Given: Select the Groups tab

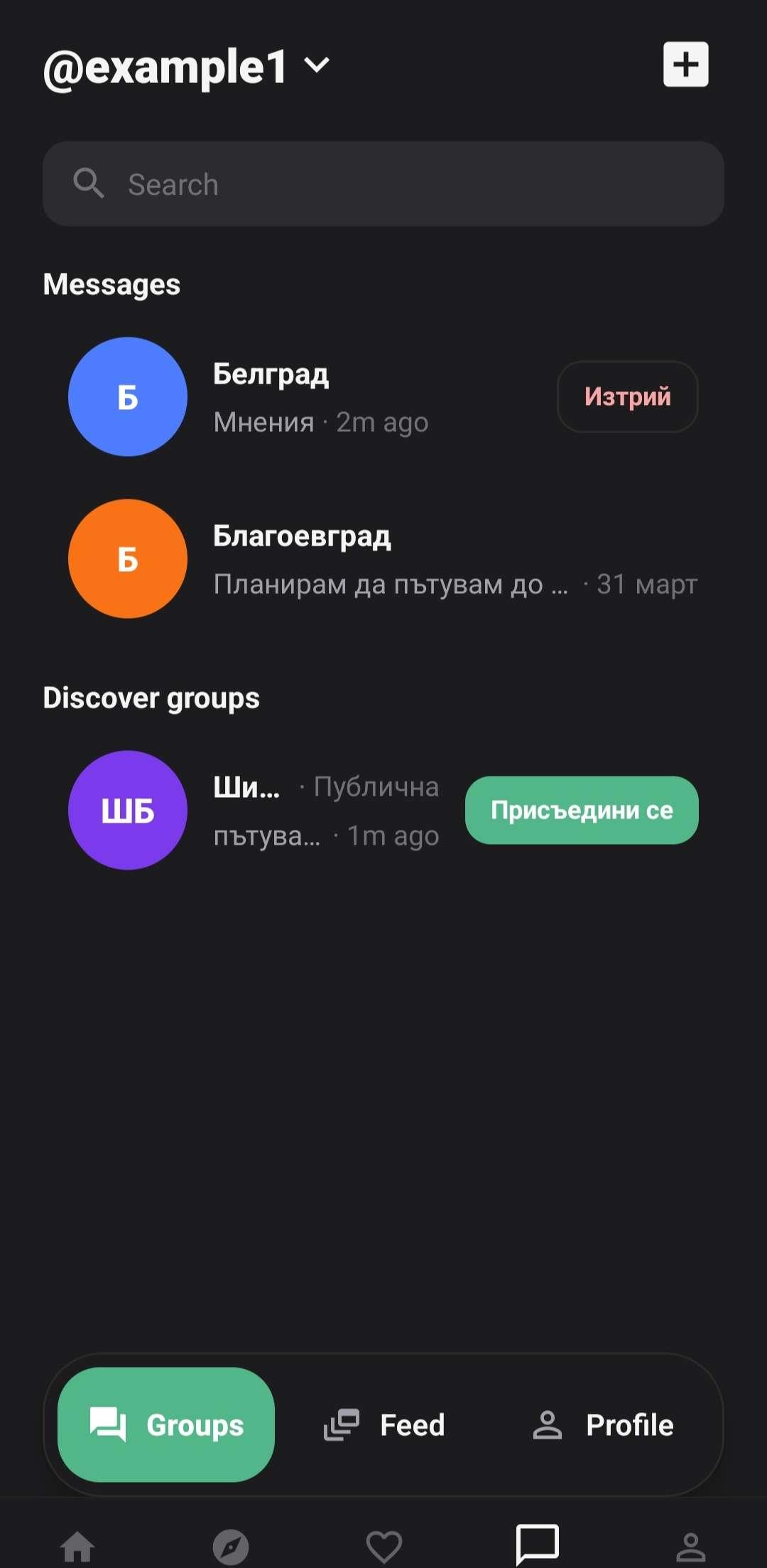Looking at the screenshot, I should coord(166,1424).
